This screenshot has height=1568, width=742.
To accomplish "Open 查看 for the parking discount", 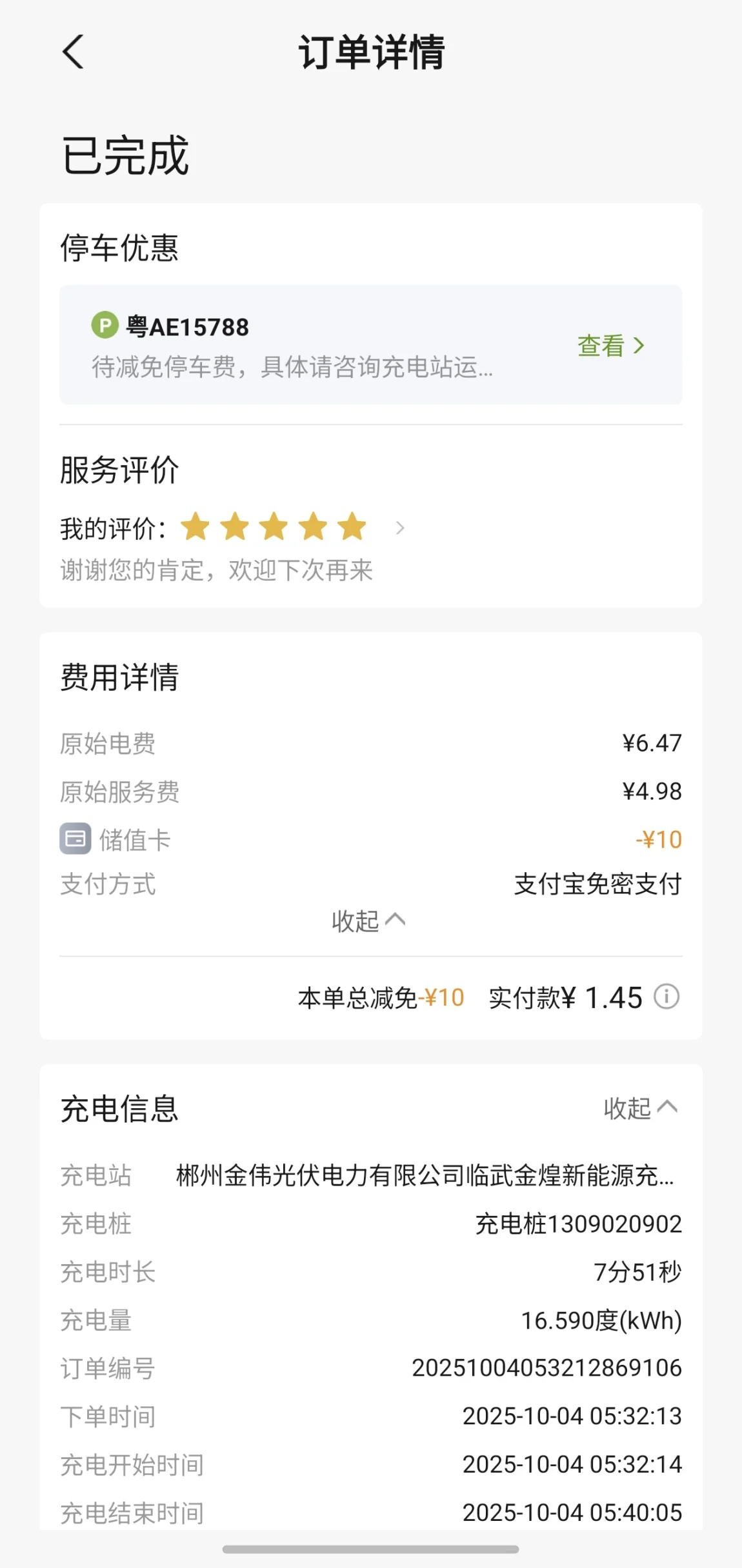I will 610,346.
